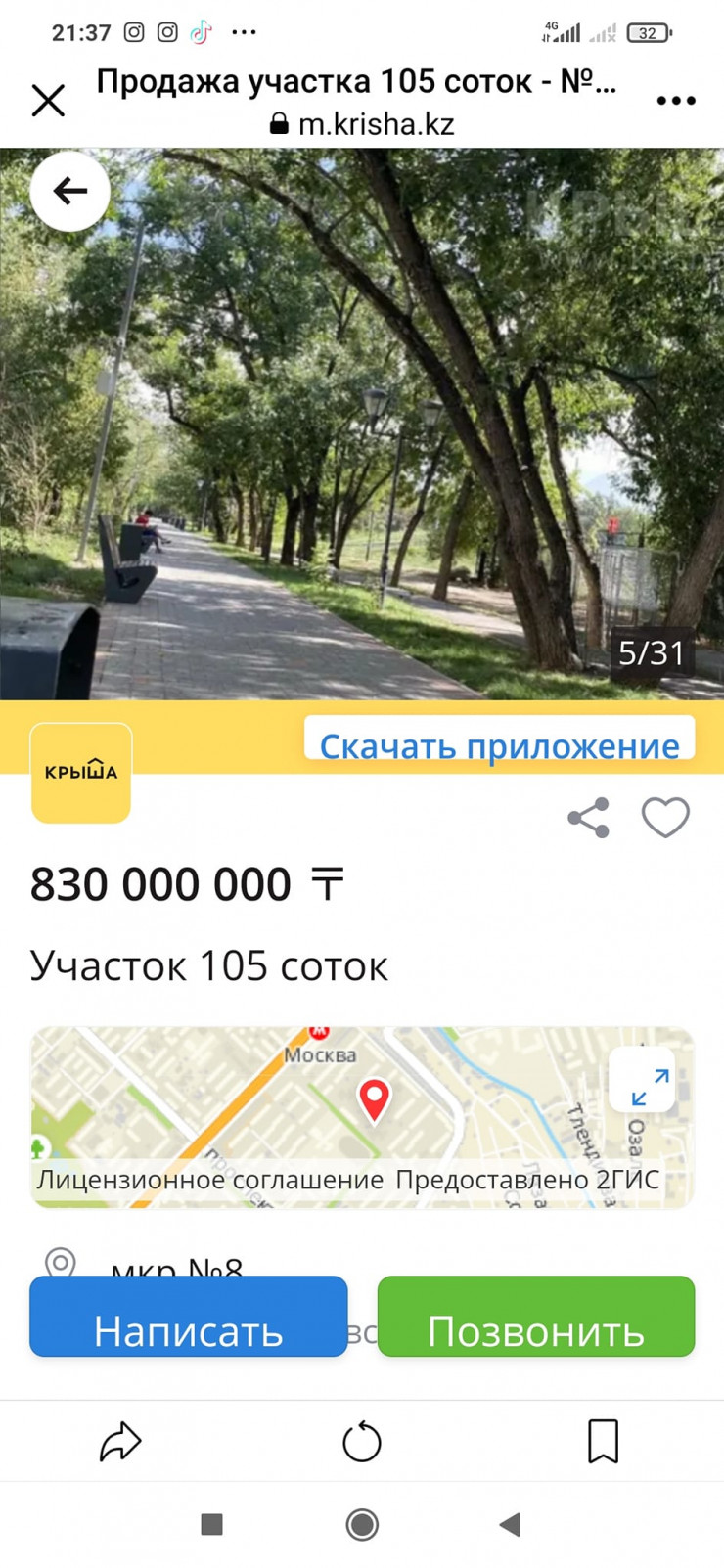Go back using the photo arrow
Screen dimensions: 724x1568
pos(69,191)
